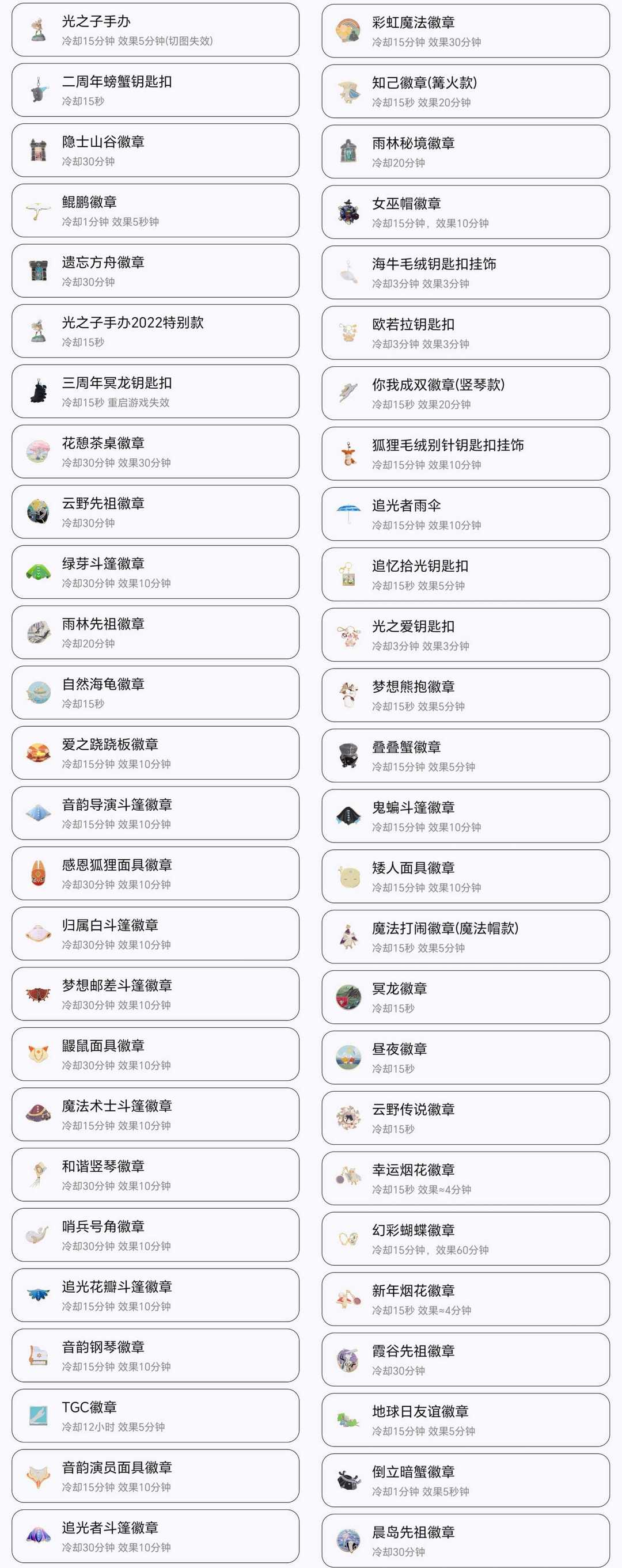Open the 彩虹魔法徽章 item

point(465,31)
